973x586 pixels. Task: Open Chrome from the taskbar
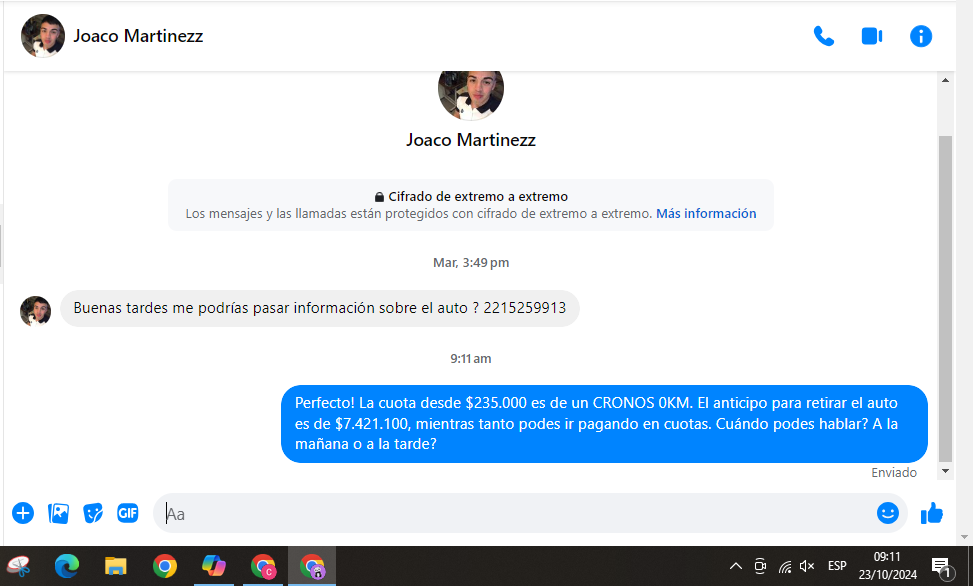(165, 566)
